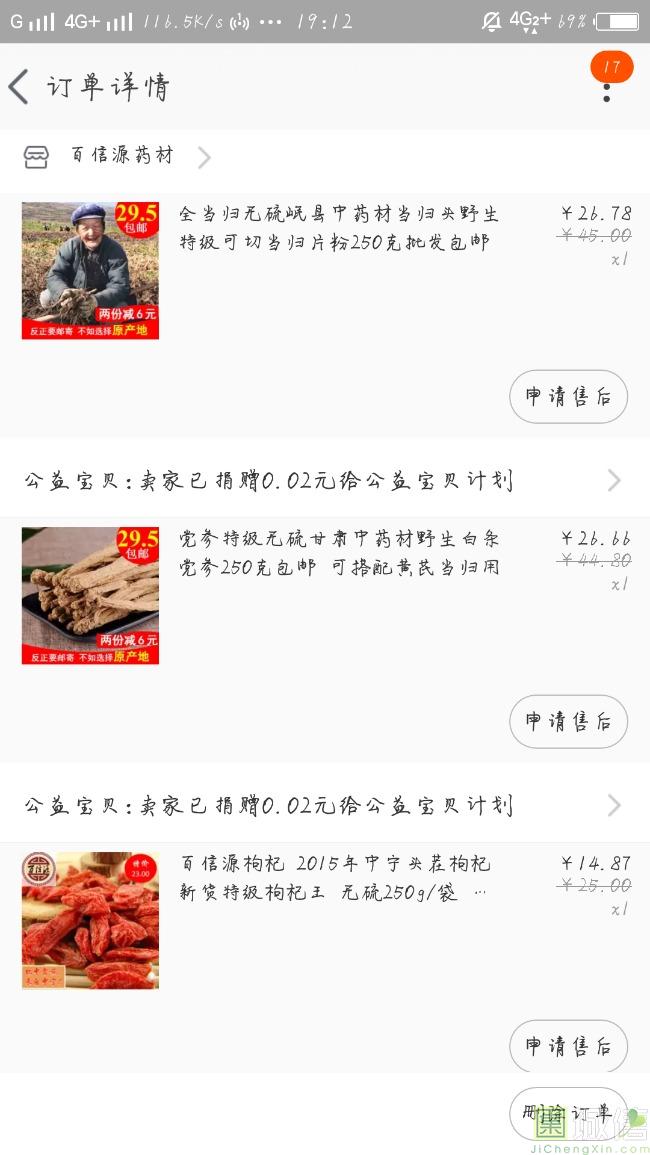Open the 全当归无硫岷县中药材 product

pyautogui.click(x=338, y=228)
